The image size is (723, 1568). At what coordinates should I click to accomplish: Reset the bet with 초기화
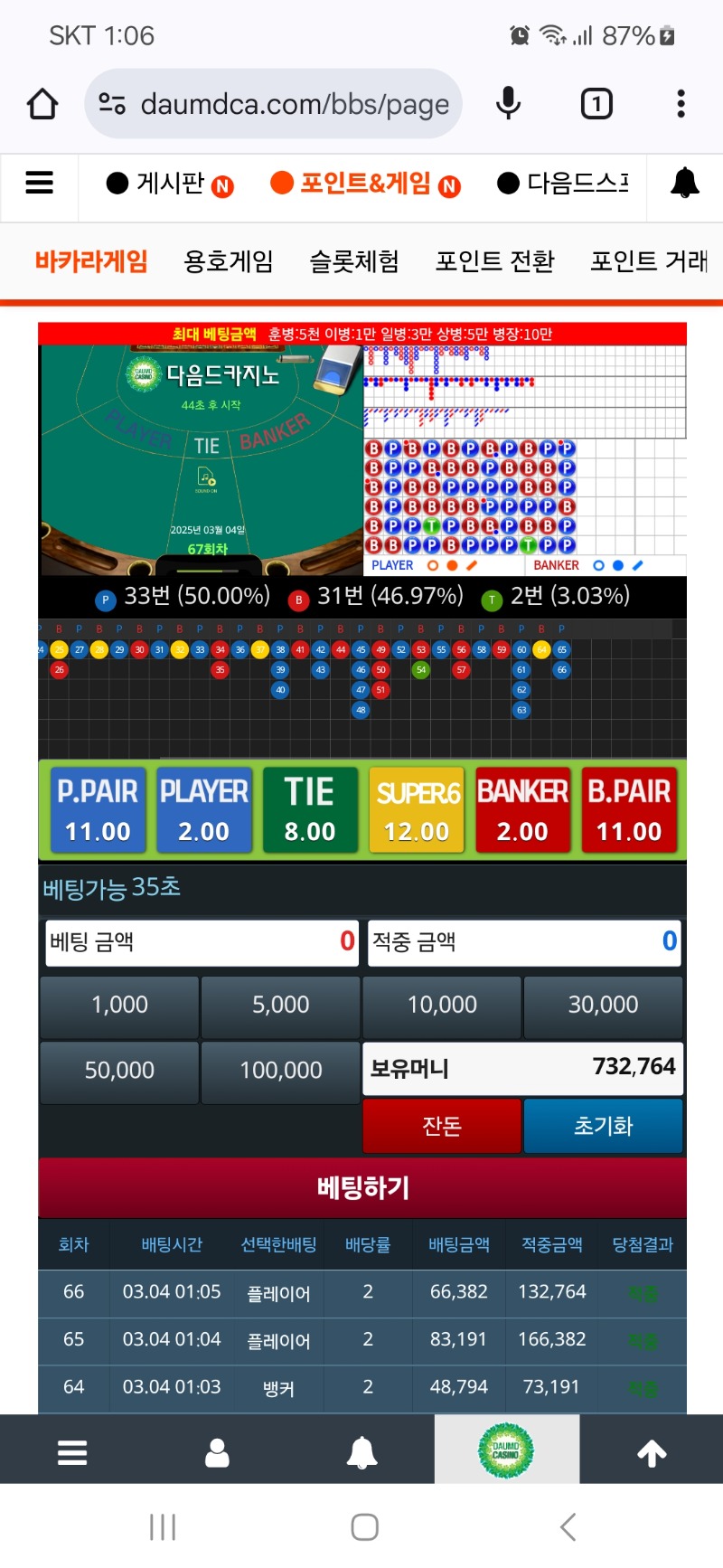click(603, 1126)
